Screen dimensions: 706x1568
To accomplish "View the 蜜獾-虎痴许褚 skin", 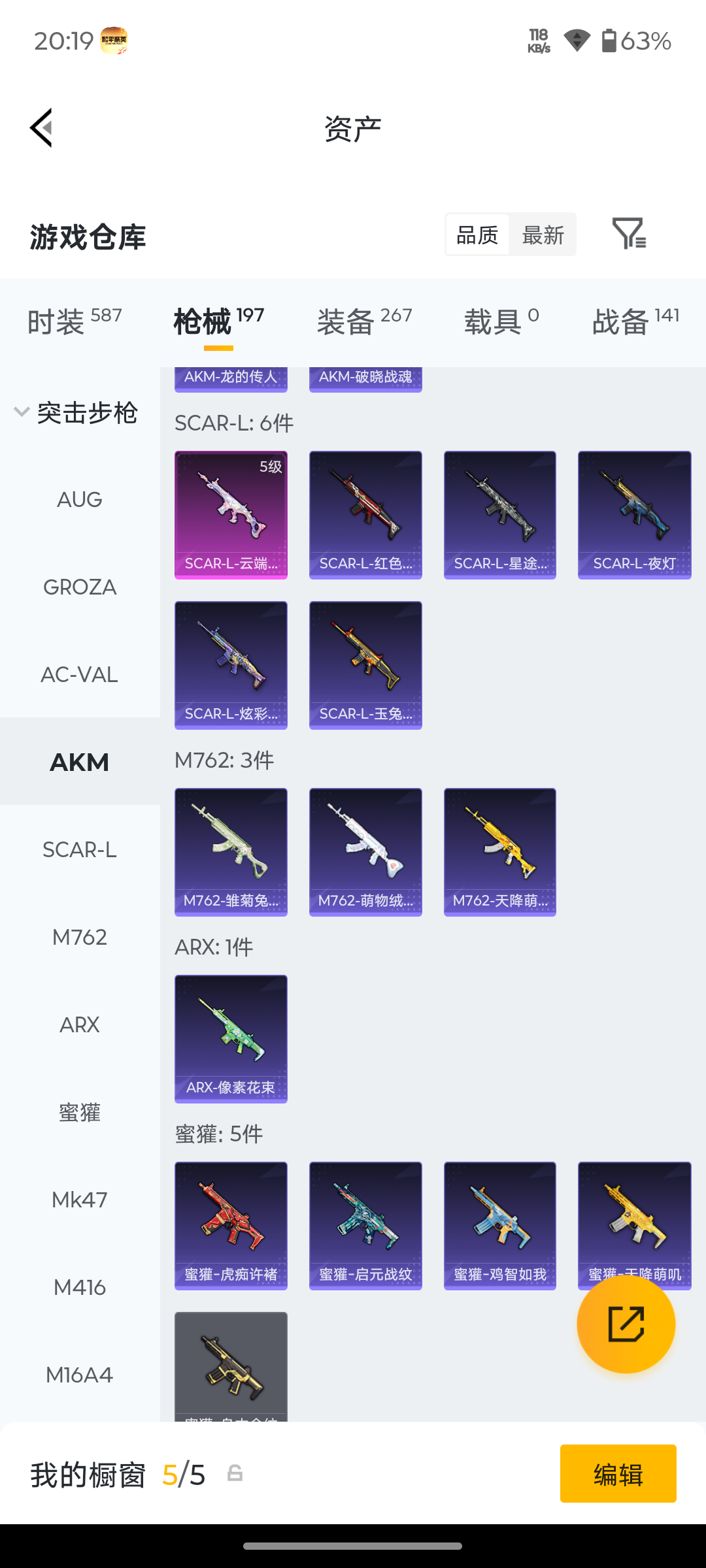I will pyautogui.click(x=231, y=1226).
